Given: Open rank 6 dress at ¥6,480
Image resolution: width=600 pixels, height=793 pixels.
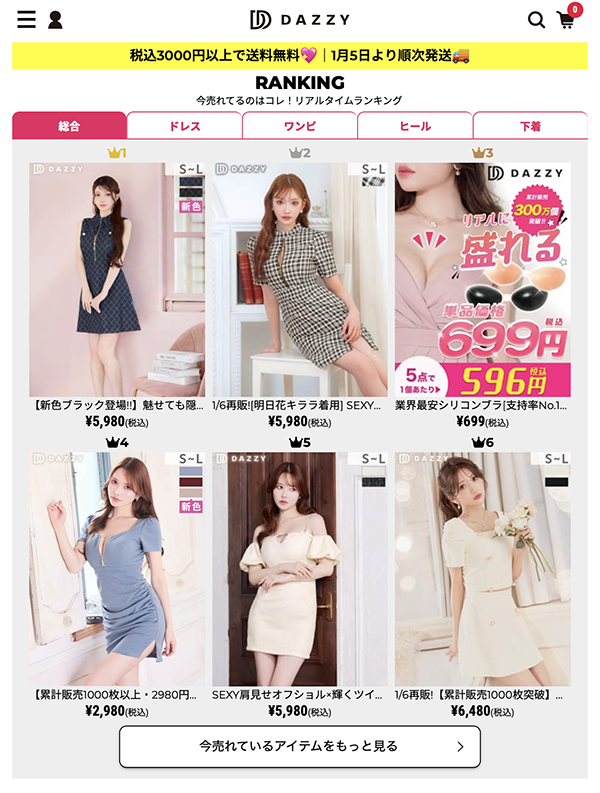Looking at the screenshot, I should 483,568.
